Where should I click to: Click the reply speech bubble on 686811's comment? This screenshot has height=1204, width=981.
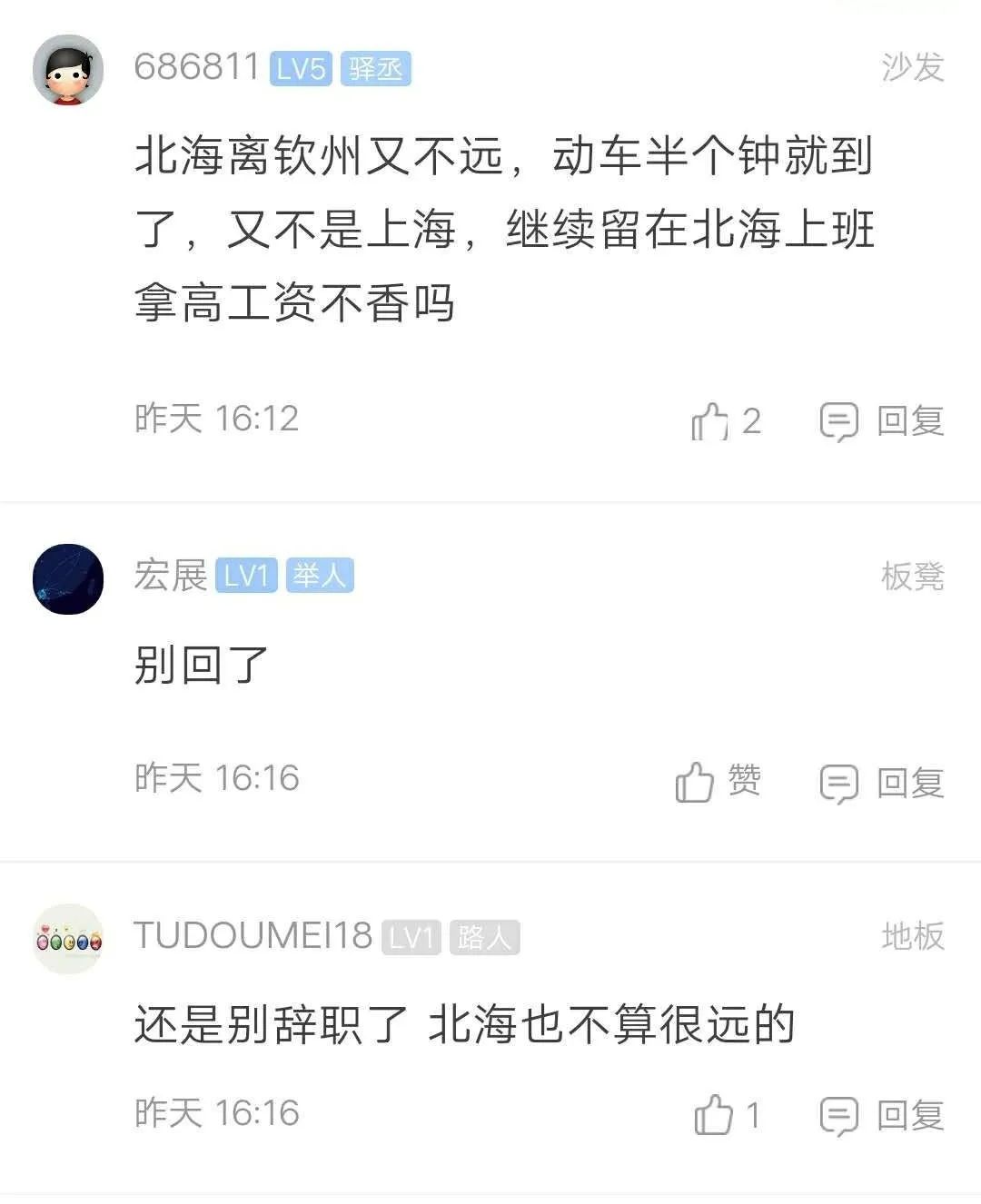(x=840, y=419)
